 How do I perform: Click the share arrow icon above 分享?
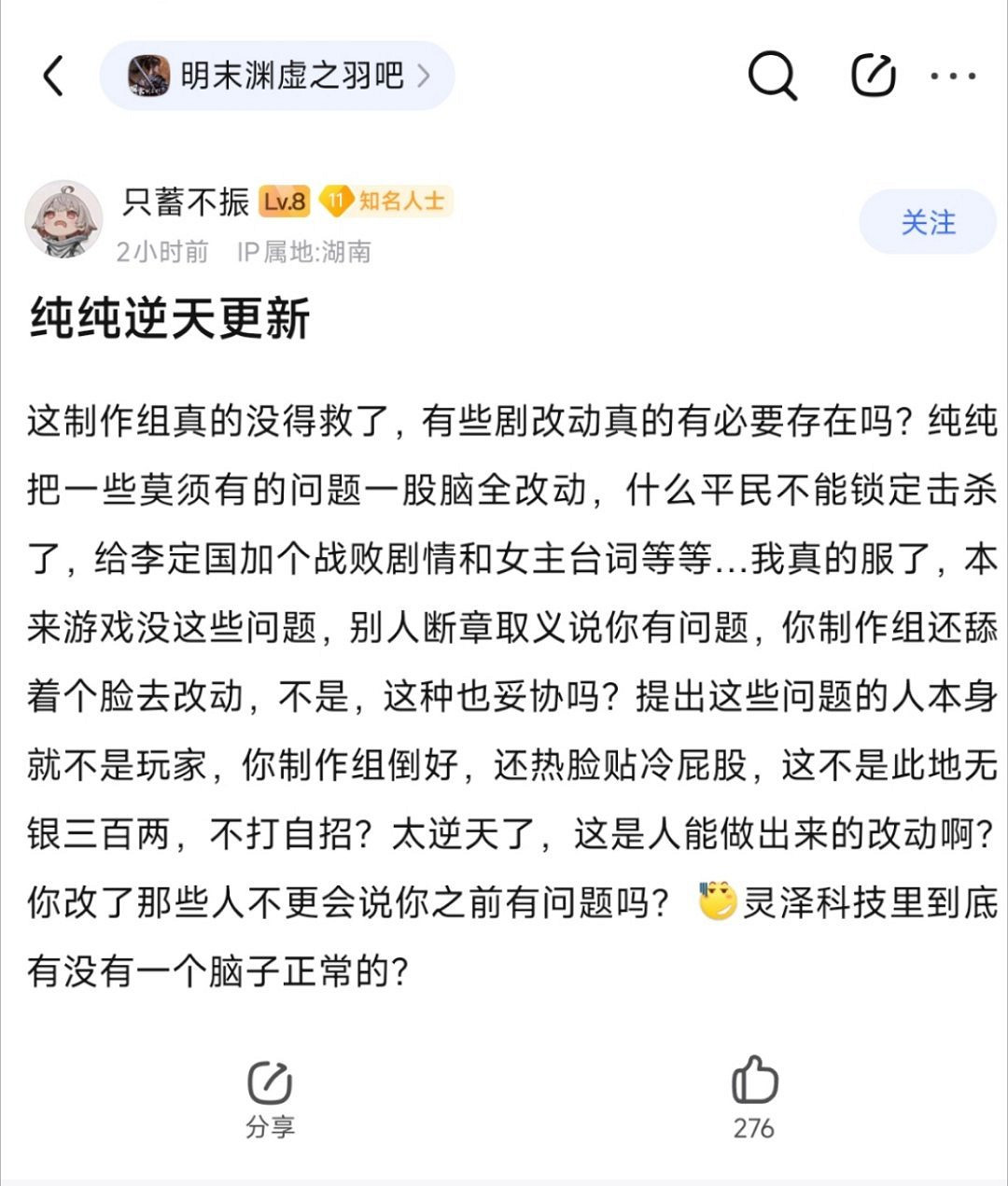(x=268, y=1083)
